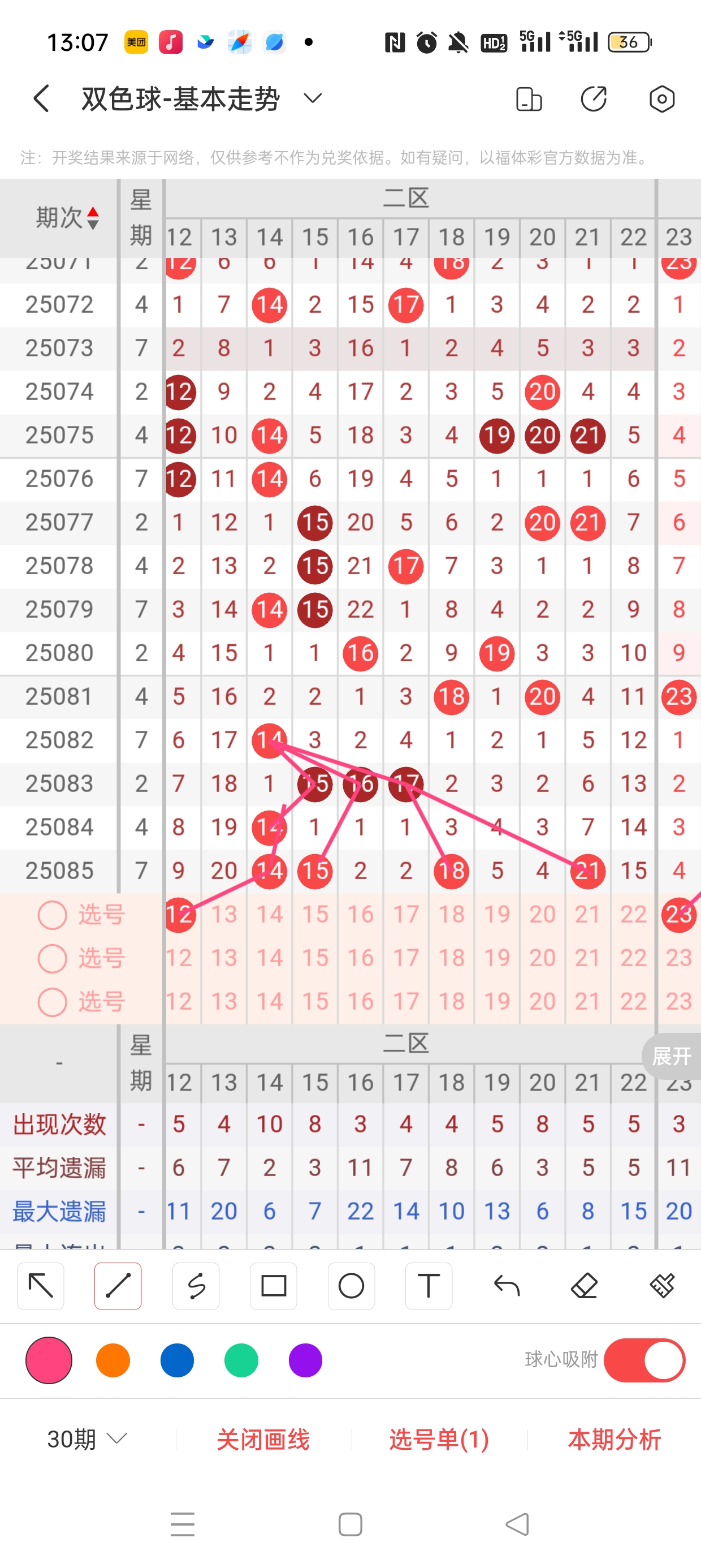Select the rectangle shape tool
This screenshot has width=701, height=1568.
pyautogui.click(x=273, y=1286)
